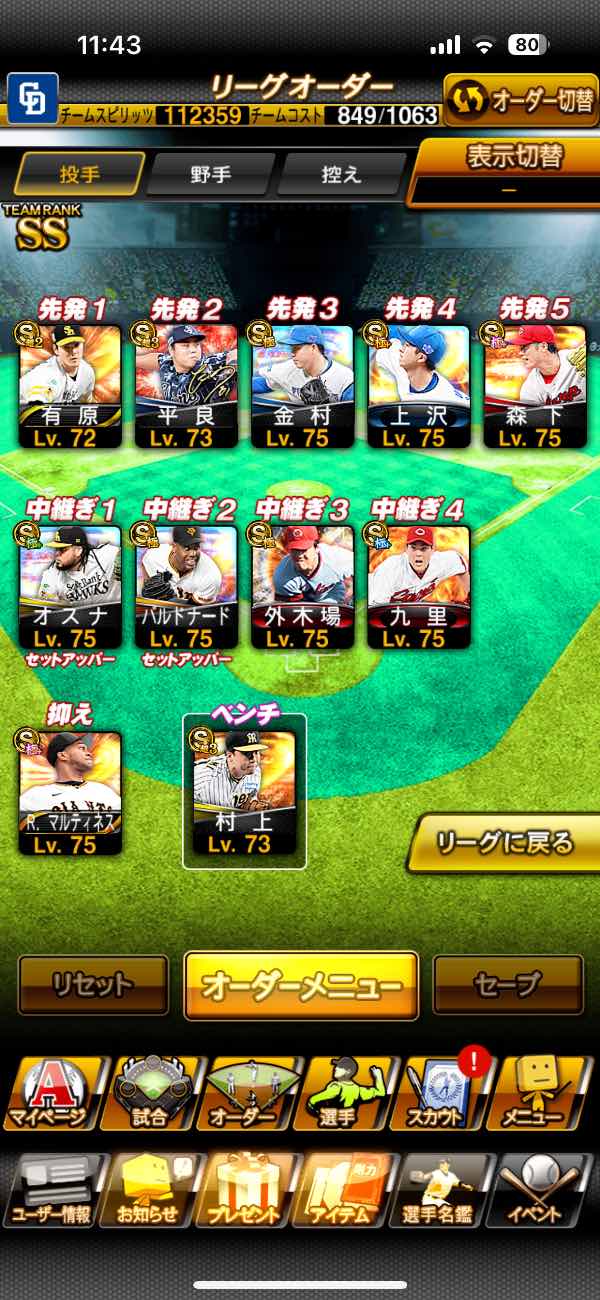Go to マイページ
The image size is (600, 1300).
50,1093
